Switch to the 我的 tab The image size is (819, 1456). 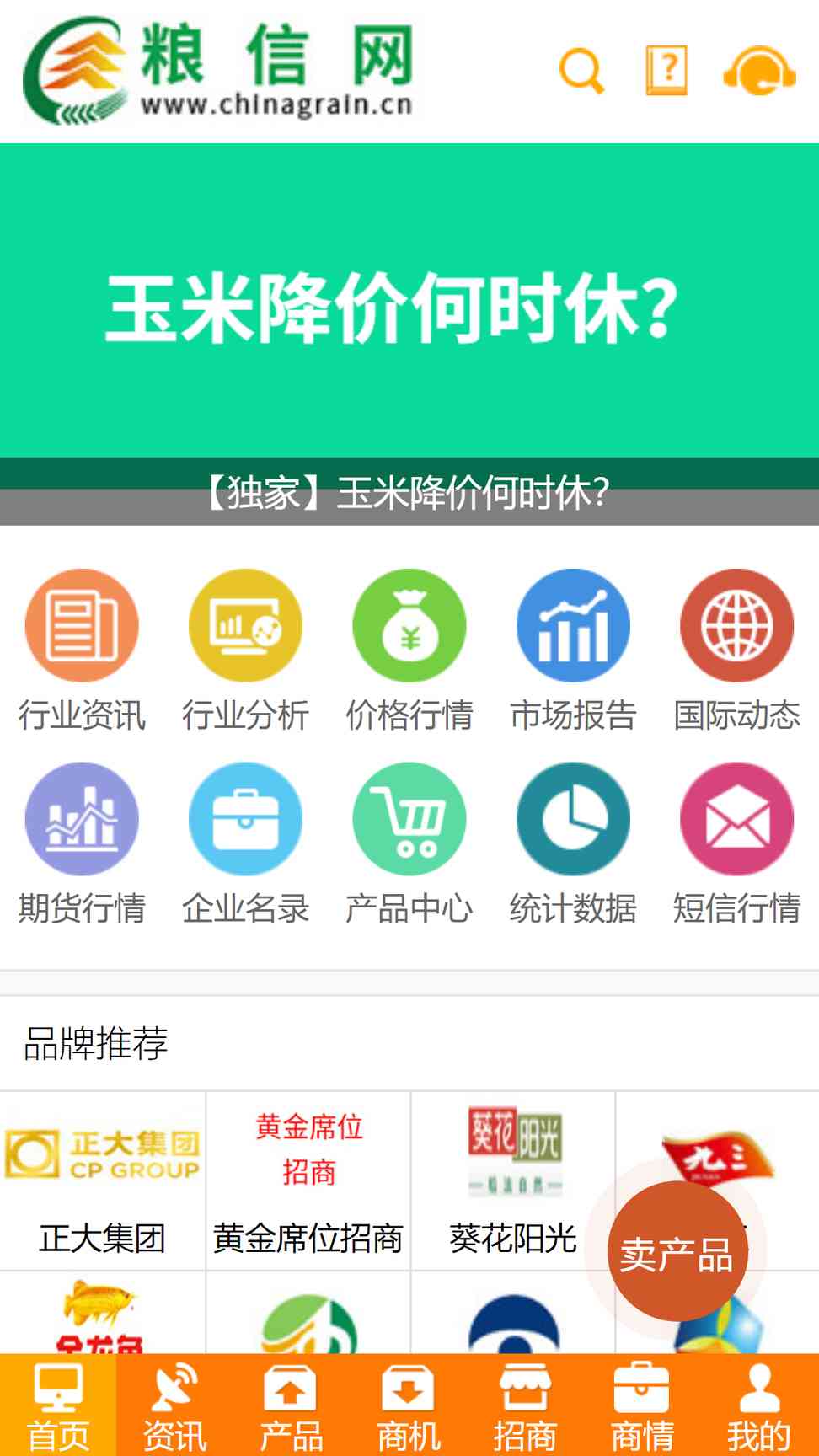759,1405
